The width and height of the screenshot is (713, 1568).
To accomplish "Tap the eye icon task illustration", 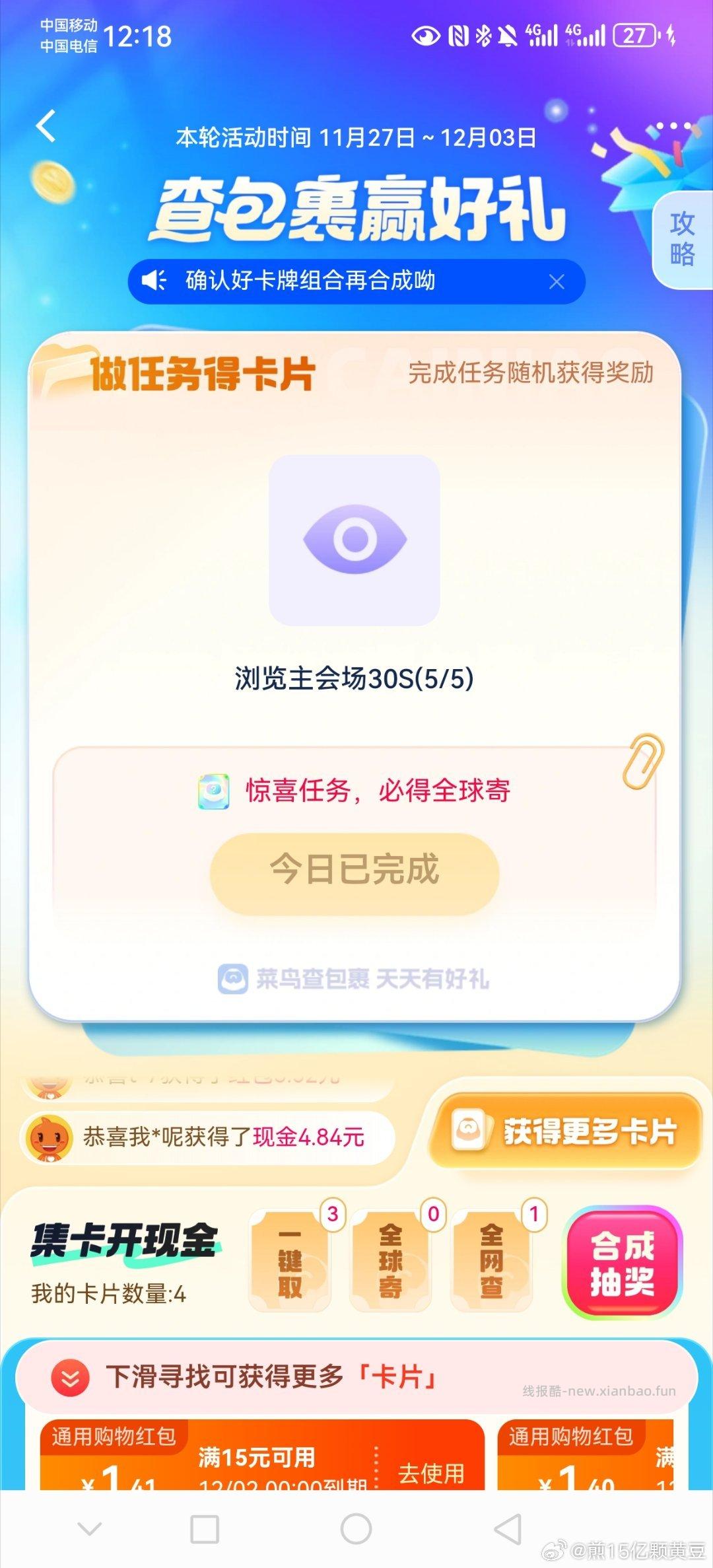I will (x=355, y=539).
